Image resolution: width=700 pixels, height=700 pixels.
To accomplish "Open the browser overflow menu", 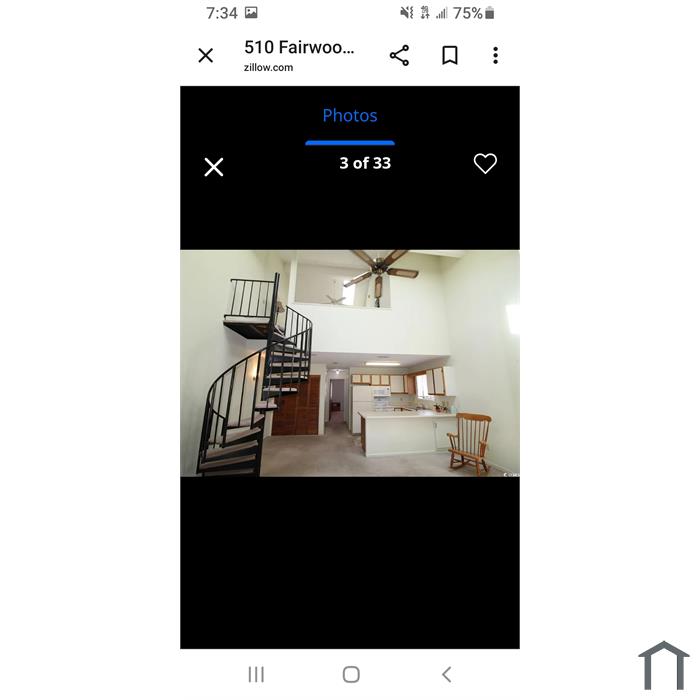I will (x=495, y=56).
